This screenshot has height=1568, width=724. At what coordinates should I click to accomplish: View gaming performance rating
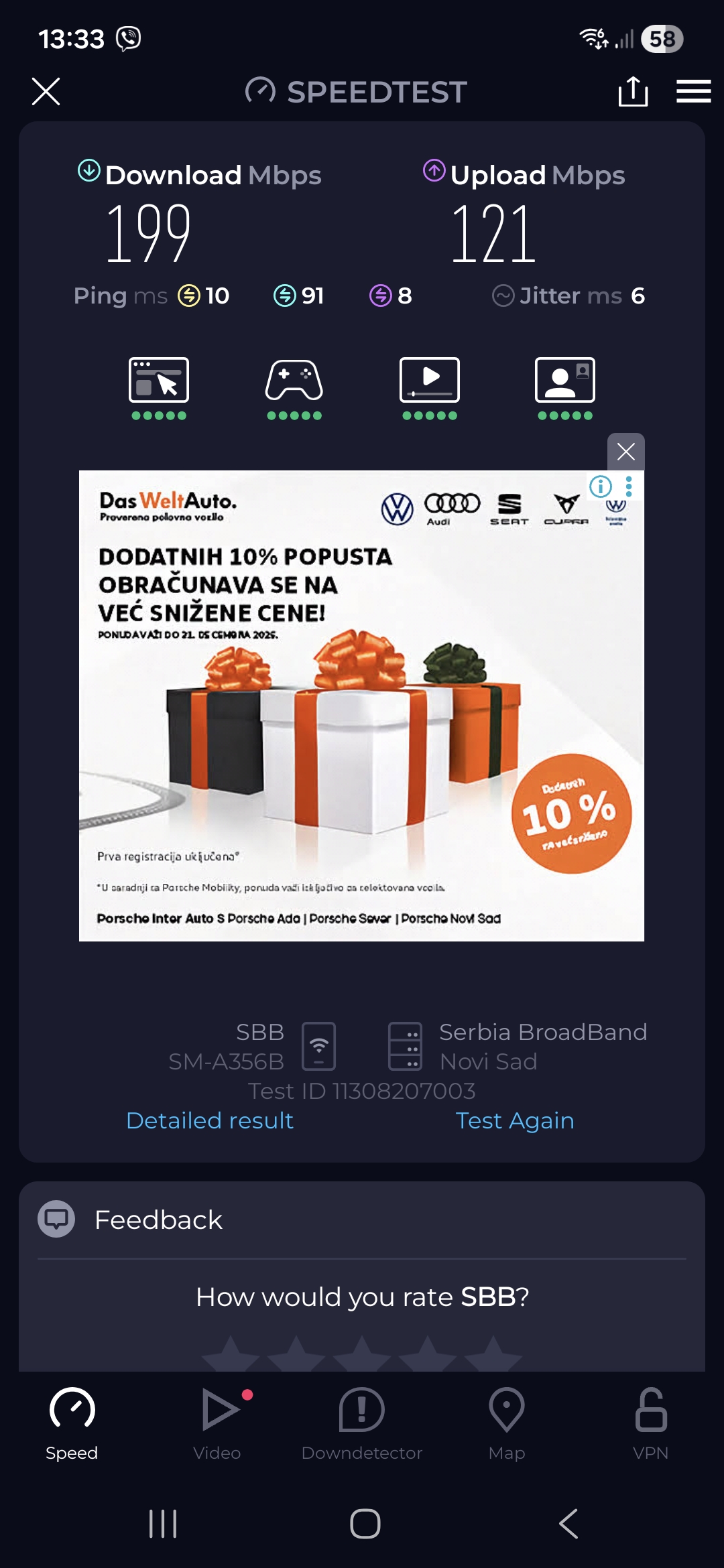(294, 387)
